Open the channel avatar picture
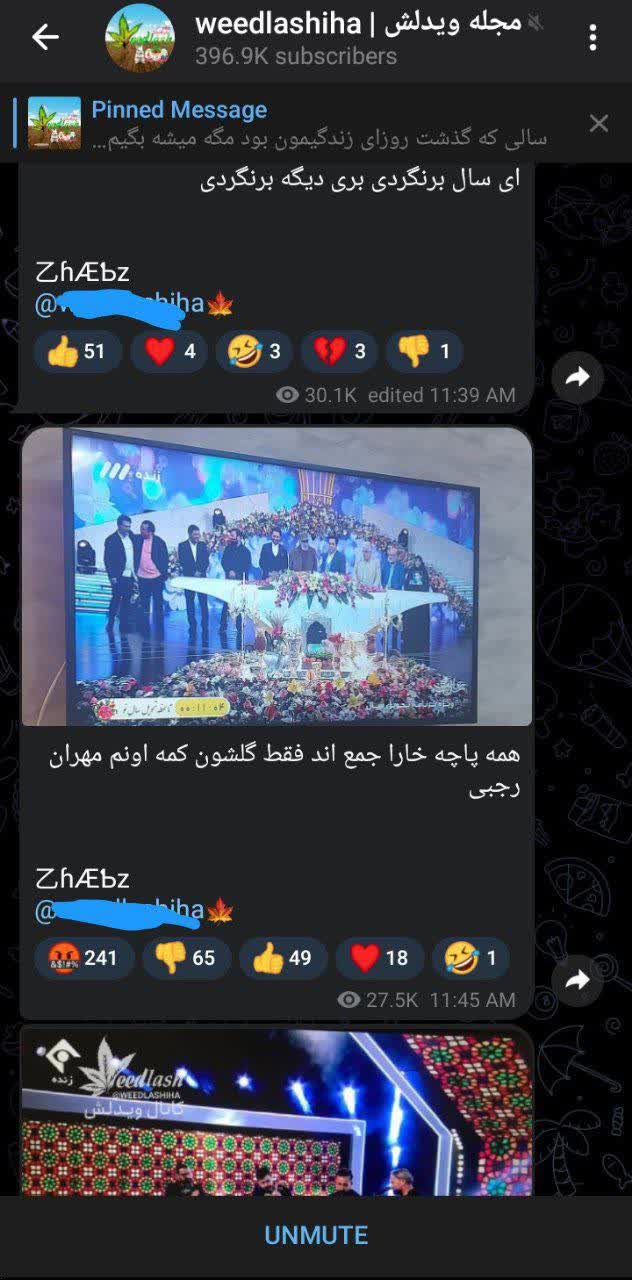 [140, 38]
